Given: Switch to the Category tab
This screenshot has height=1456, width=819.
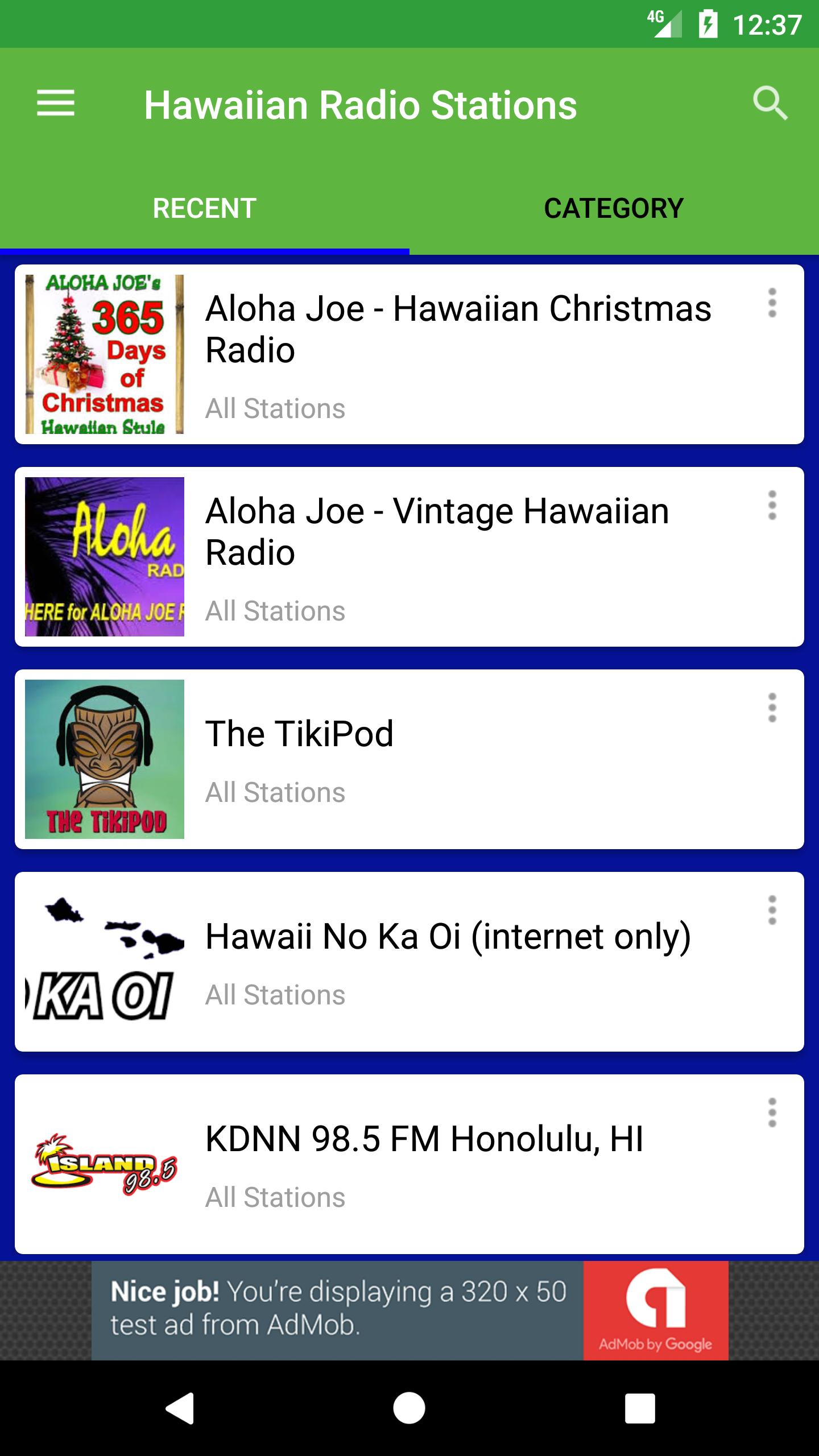Looking at the screenshot, I should [x=614, y=208].
